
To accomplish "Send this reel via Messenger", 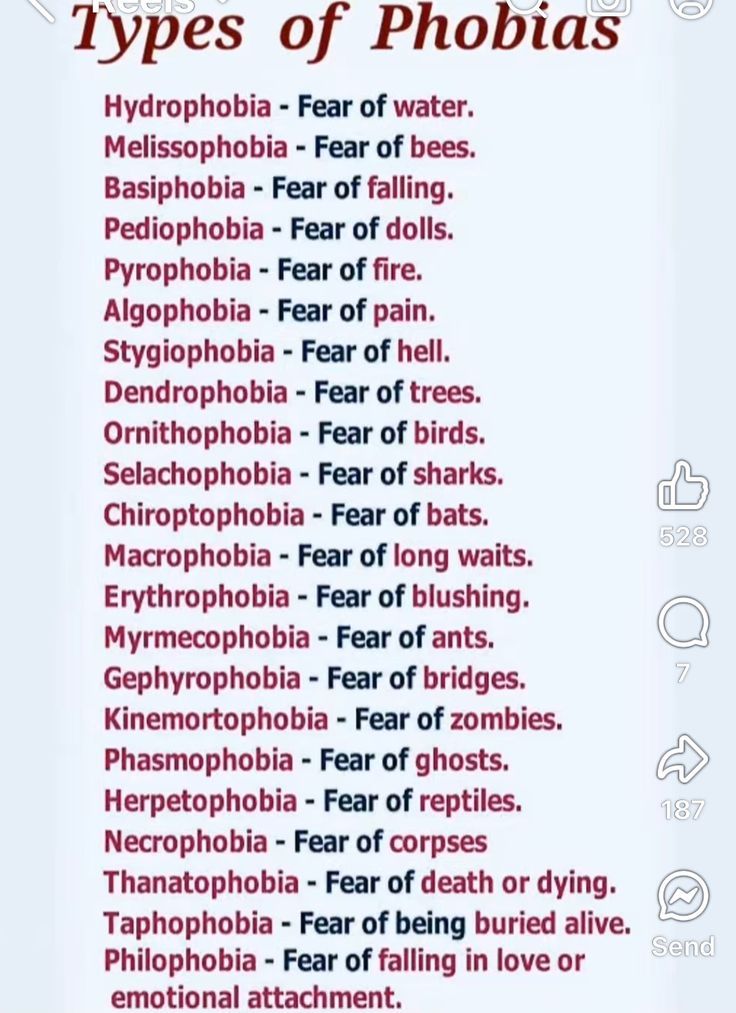I will tap(683, 896).
